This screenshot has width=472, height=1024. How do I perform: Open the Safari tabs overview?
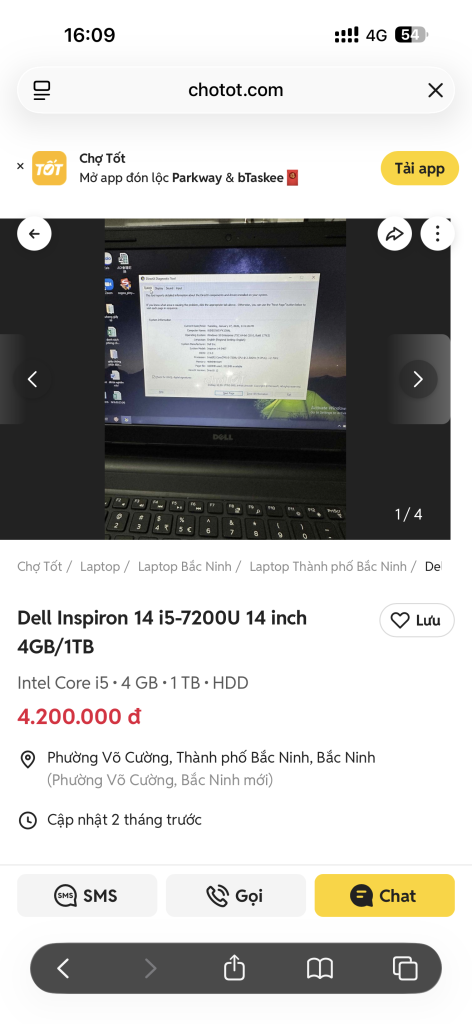[405, 968]
